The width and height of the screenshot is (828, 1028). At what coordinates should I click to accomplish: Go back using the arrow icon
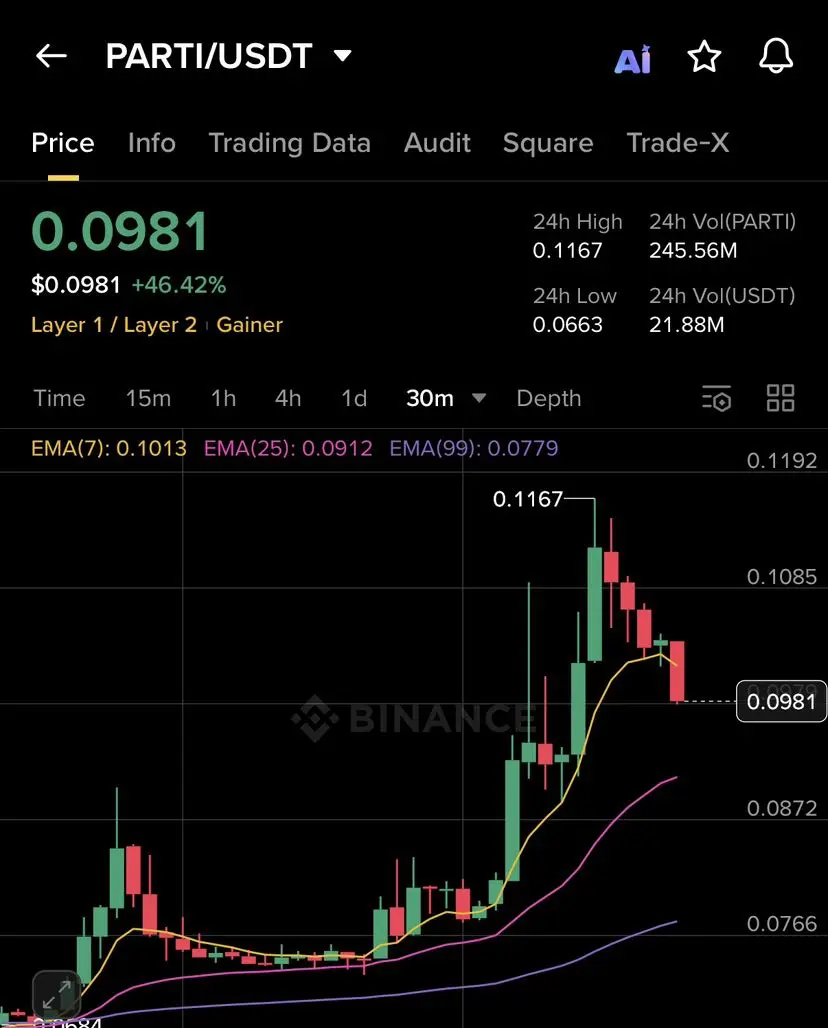51,57
